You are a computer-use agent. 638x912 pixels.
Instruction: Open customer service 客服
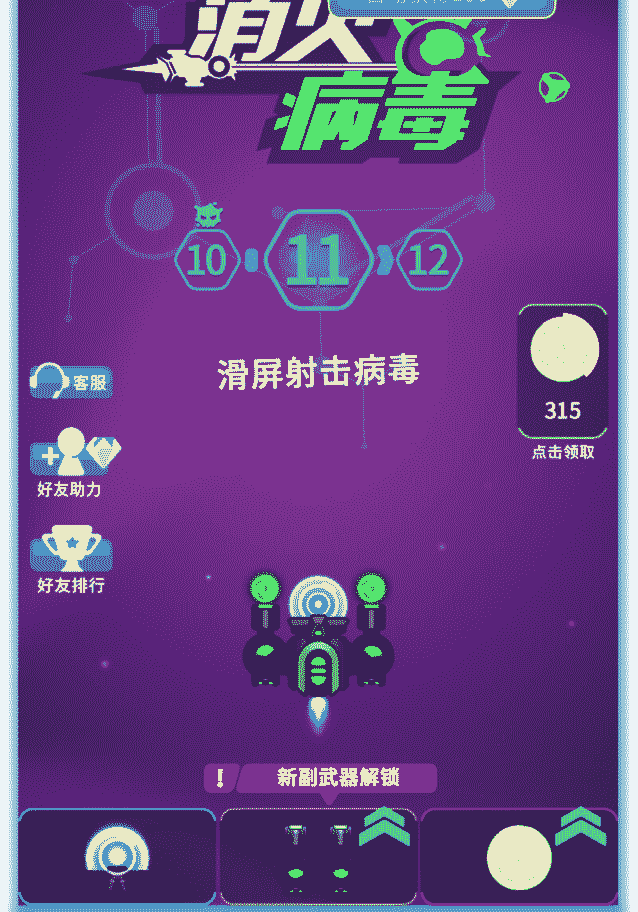(x=71, y=381)
